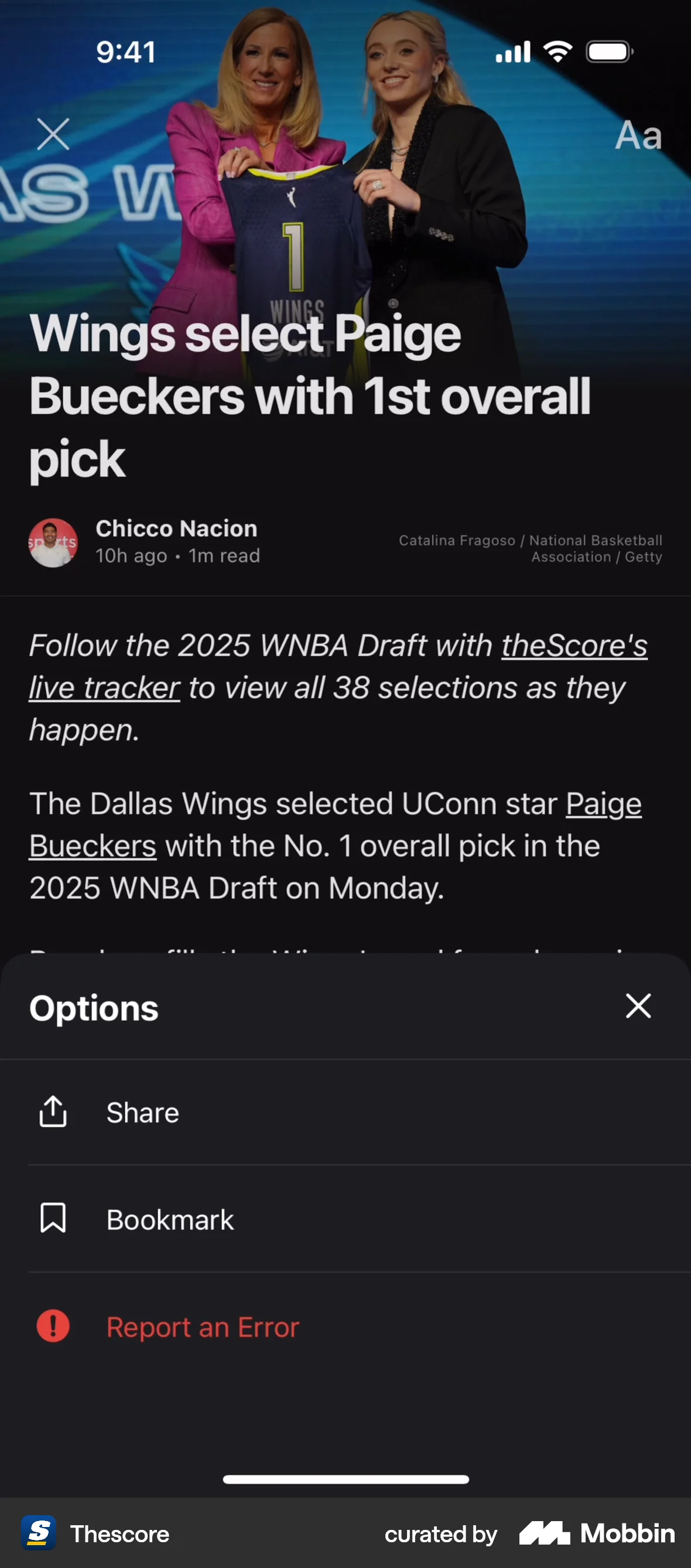Tap the 9:41 clock in the status bar
The height and width of the screenshot is (1568, 691).
[x=126, y=51]
